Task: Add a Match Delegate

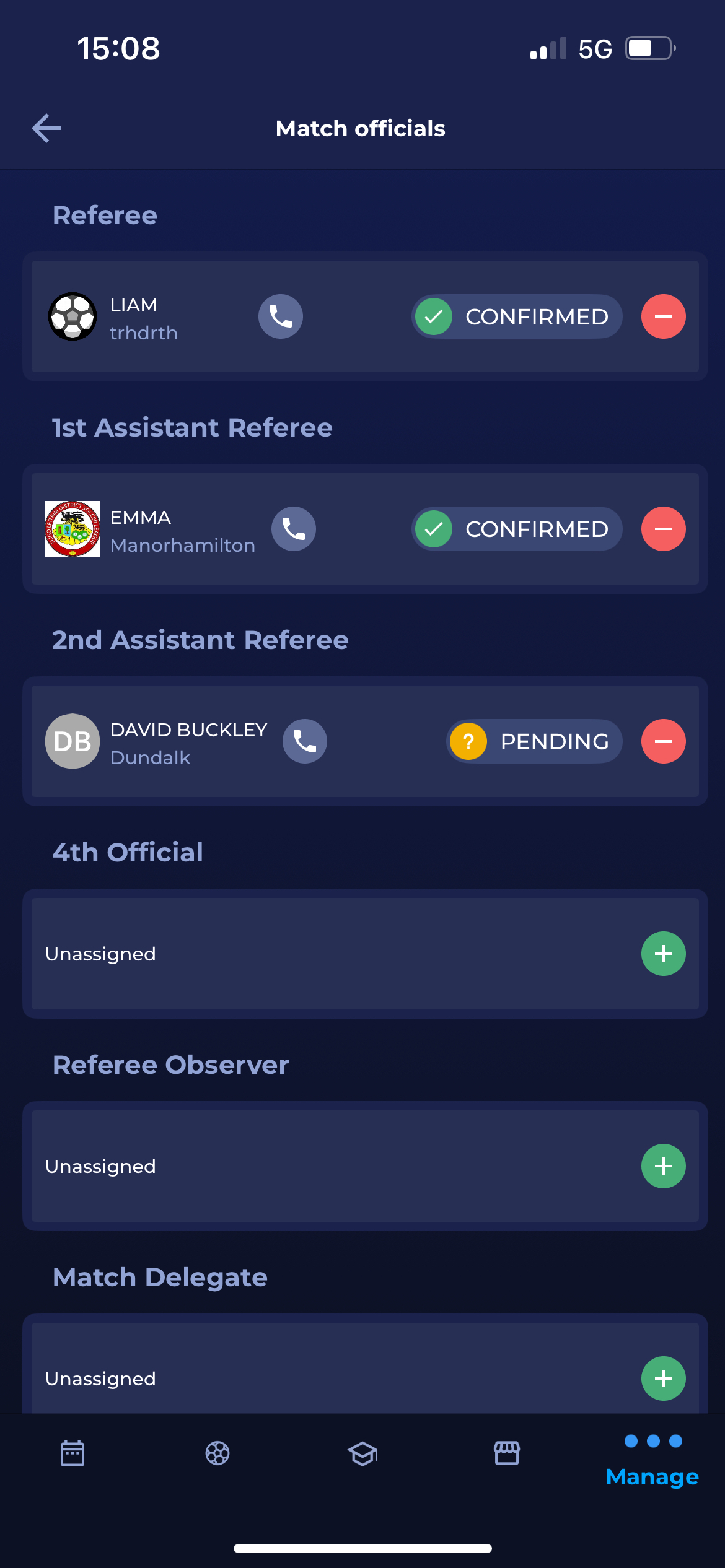Action: (663, 1379)
